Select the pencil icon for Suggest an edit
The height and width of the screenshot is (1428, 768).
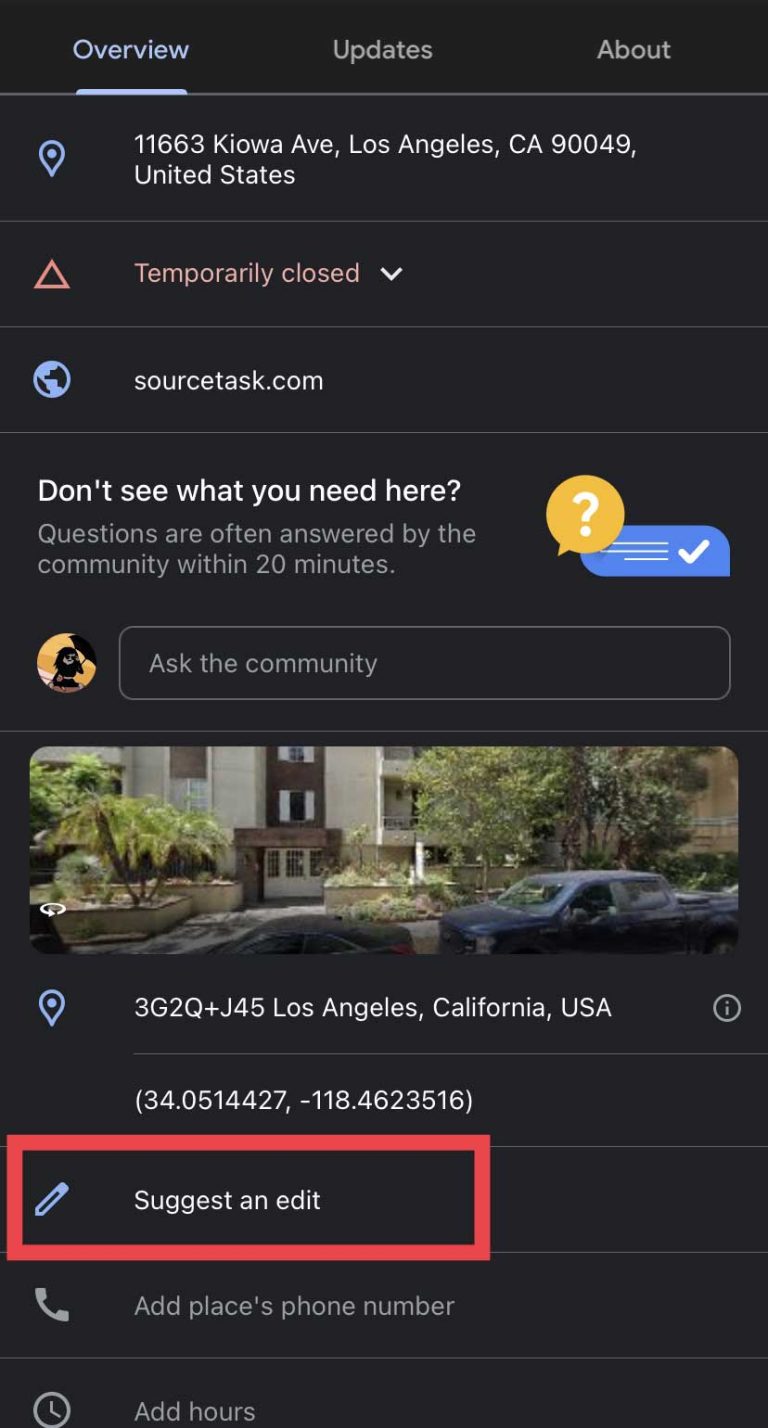[52, 1200]
